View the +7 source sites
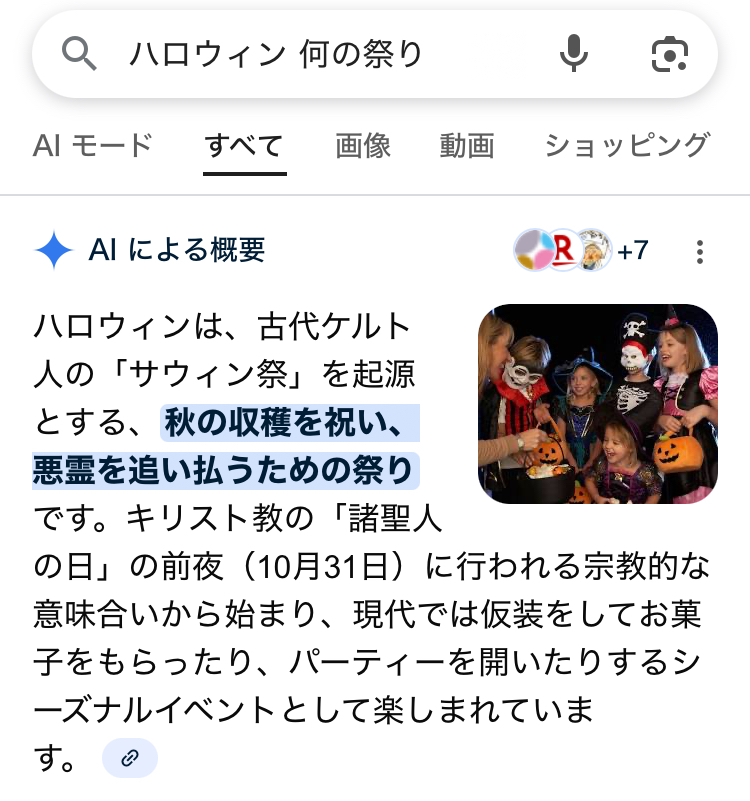This screenshot has width=750, height=801. click(582, 250)
